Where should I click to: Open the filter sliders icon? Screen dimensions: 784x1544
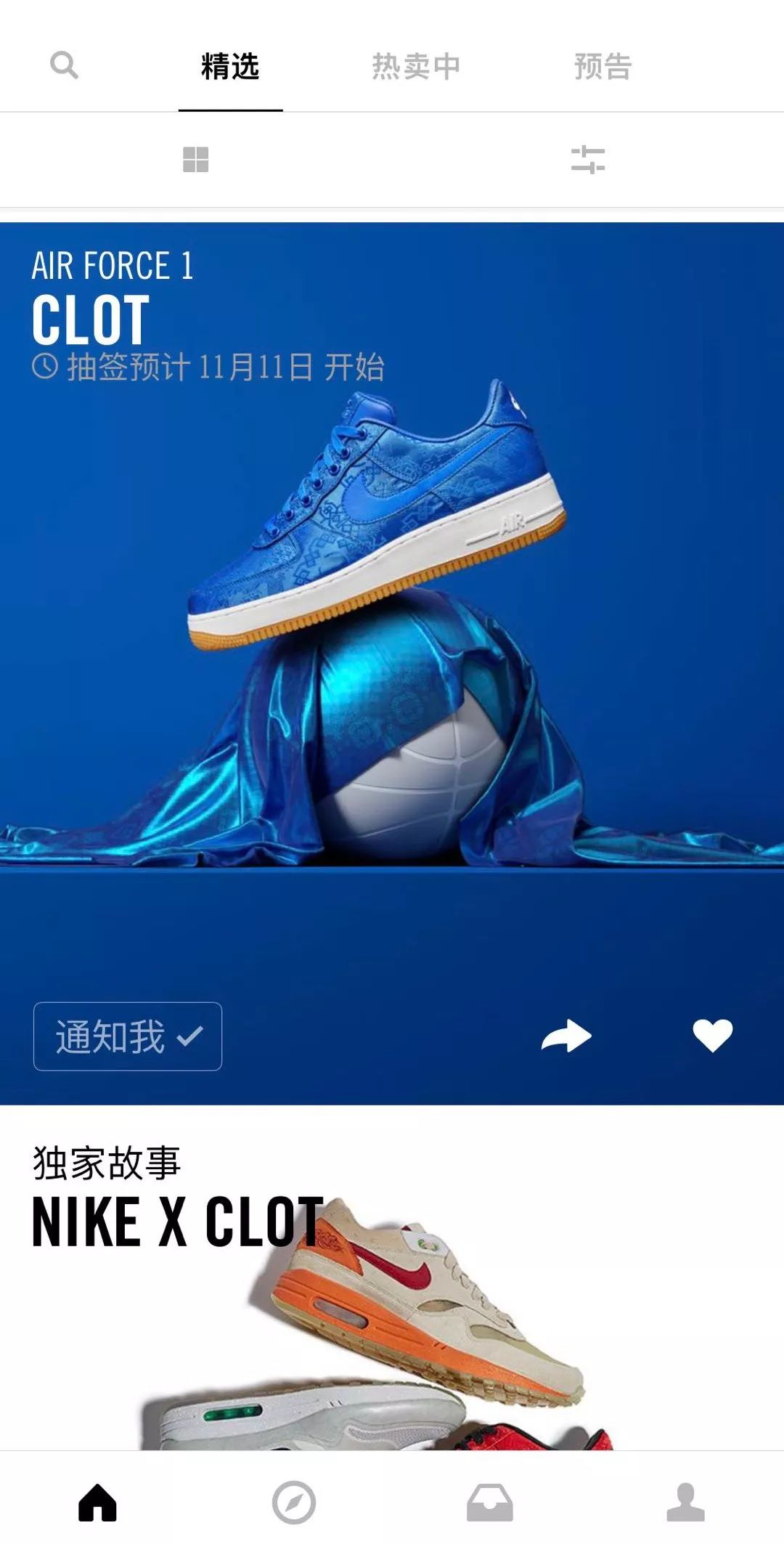pyautogui.click(x=588, y=158)
